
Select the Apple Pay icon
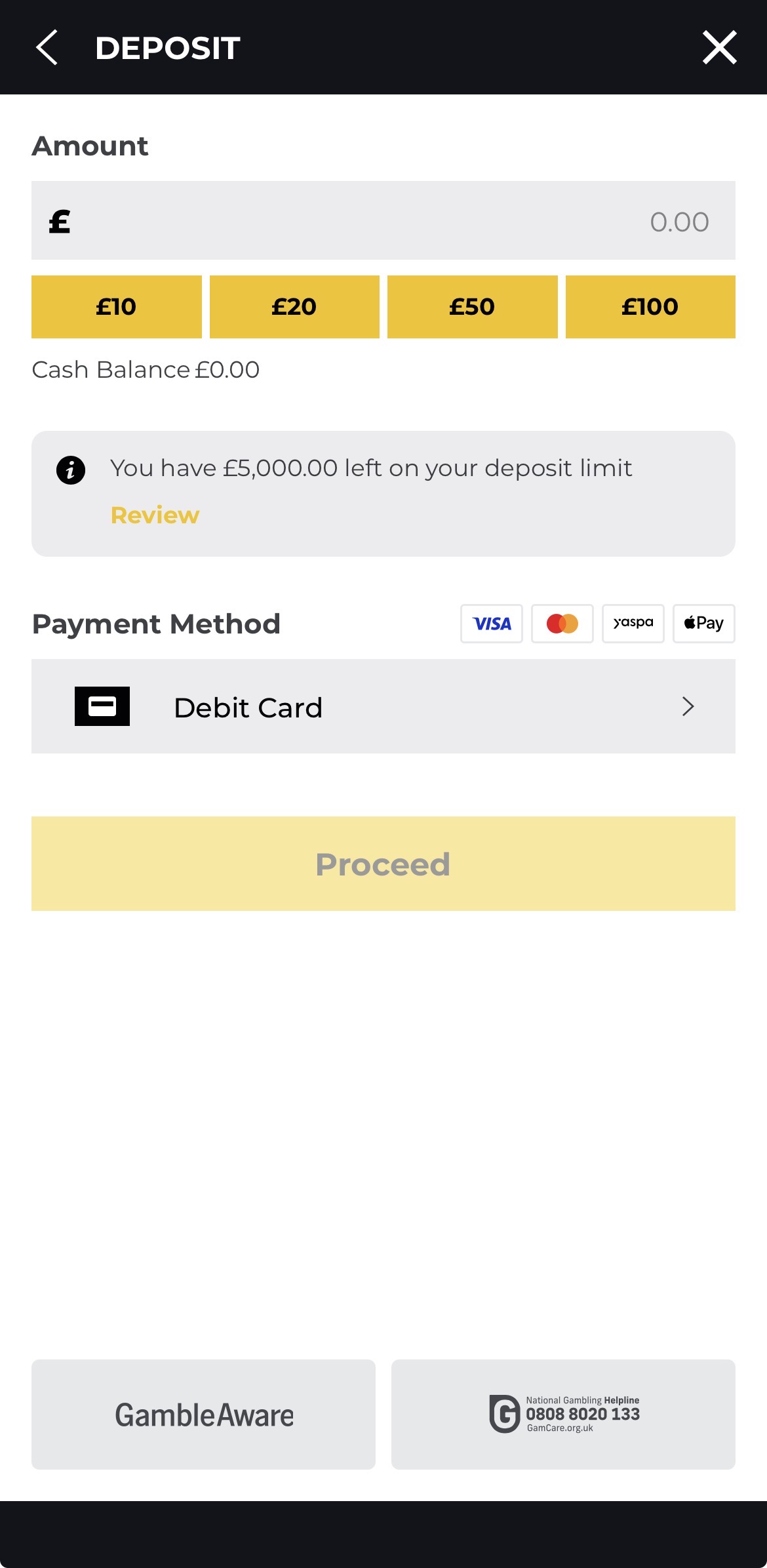click(703, 624)
